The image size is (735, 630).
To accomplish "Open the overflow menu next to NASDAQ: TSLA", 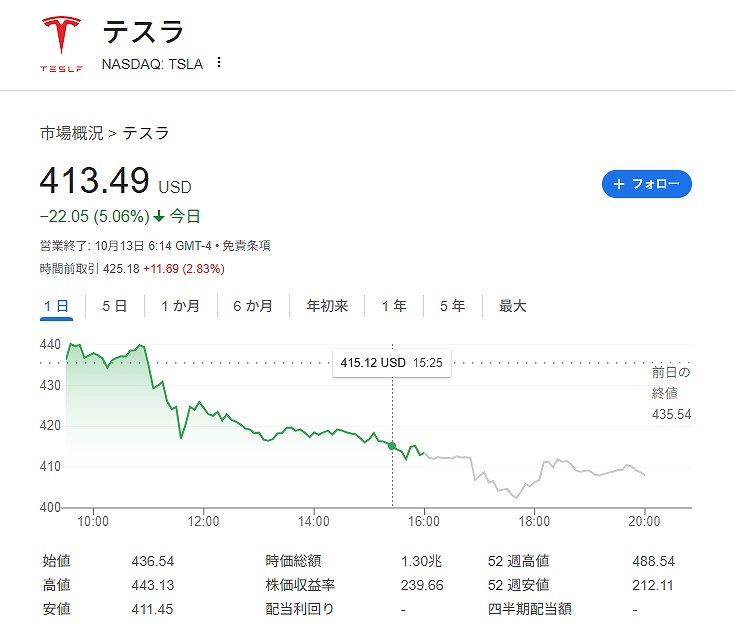I will (x=219, y=63).
